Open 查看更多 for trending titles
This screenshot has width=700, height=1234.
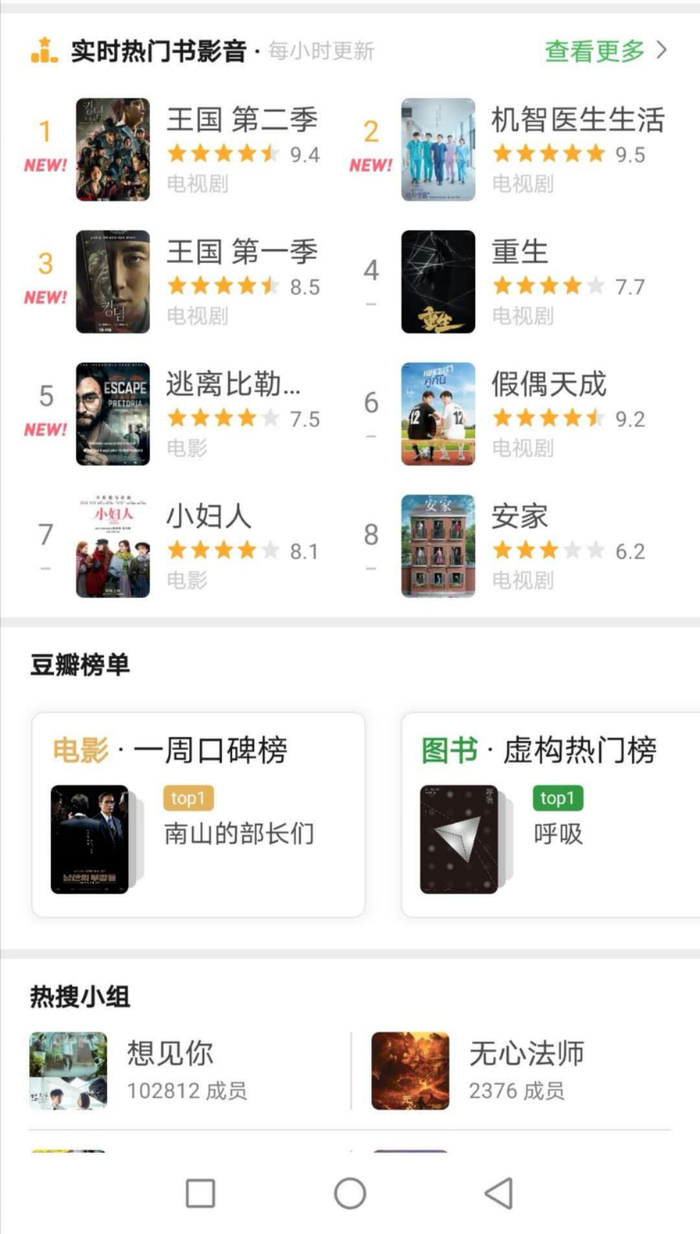coord(604,50)
